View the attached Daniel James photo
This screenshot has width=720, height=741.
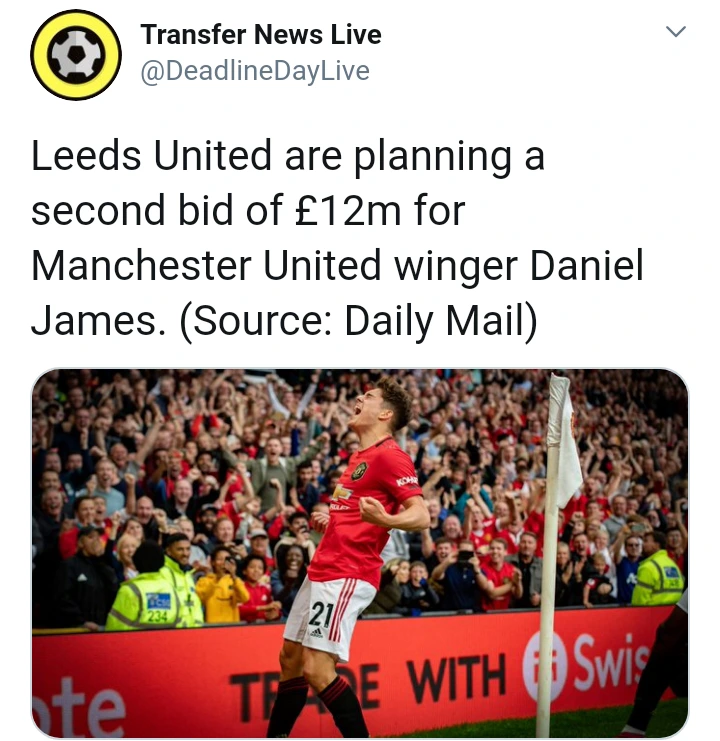click(360, 552)
